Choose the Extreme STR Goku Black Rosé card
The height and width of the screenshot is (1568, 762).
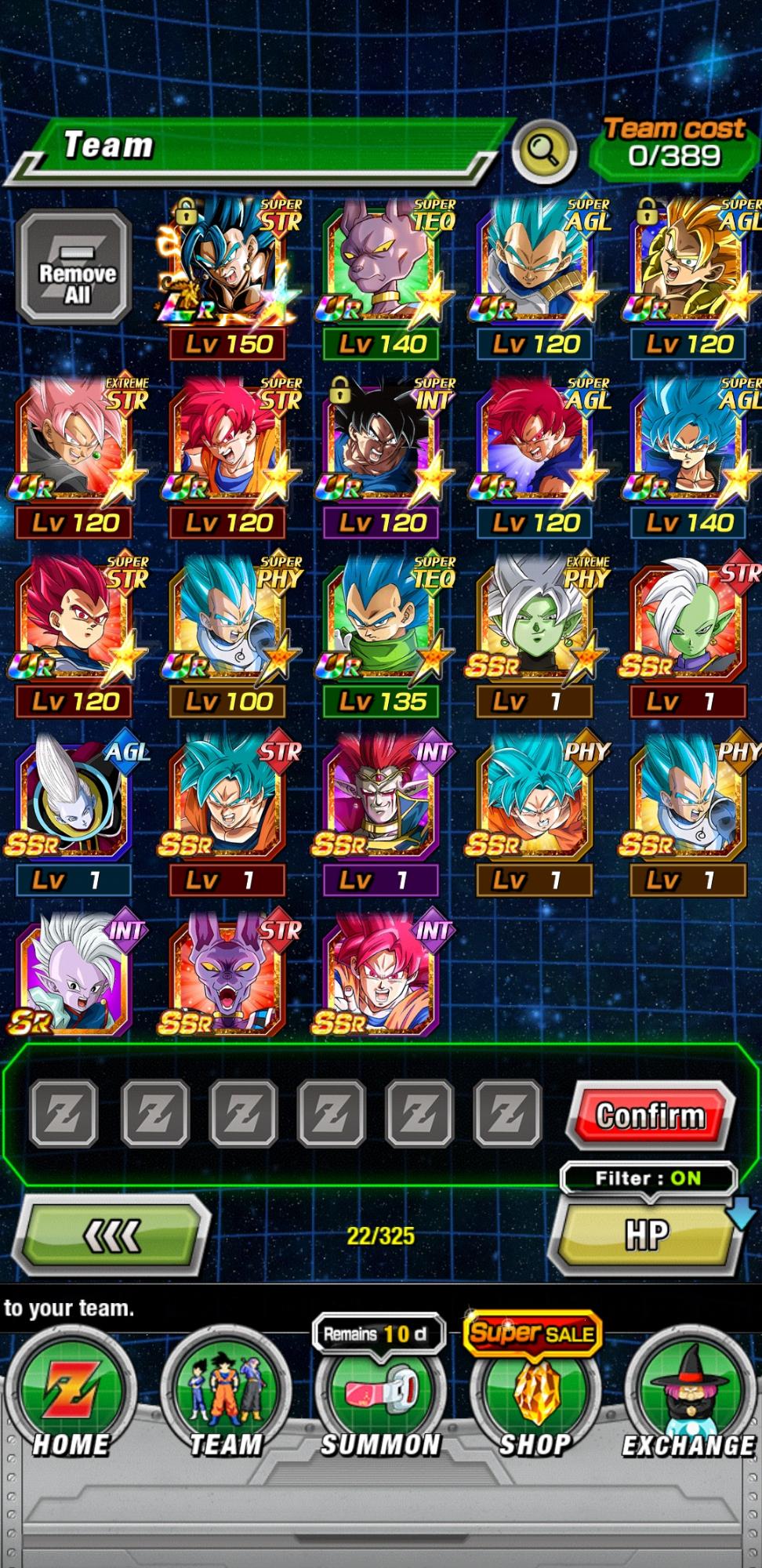[x=74, y=445]
